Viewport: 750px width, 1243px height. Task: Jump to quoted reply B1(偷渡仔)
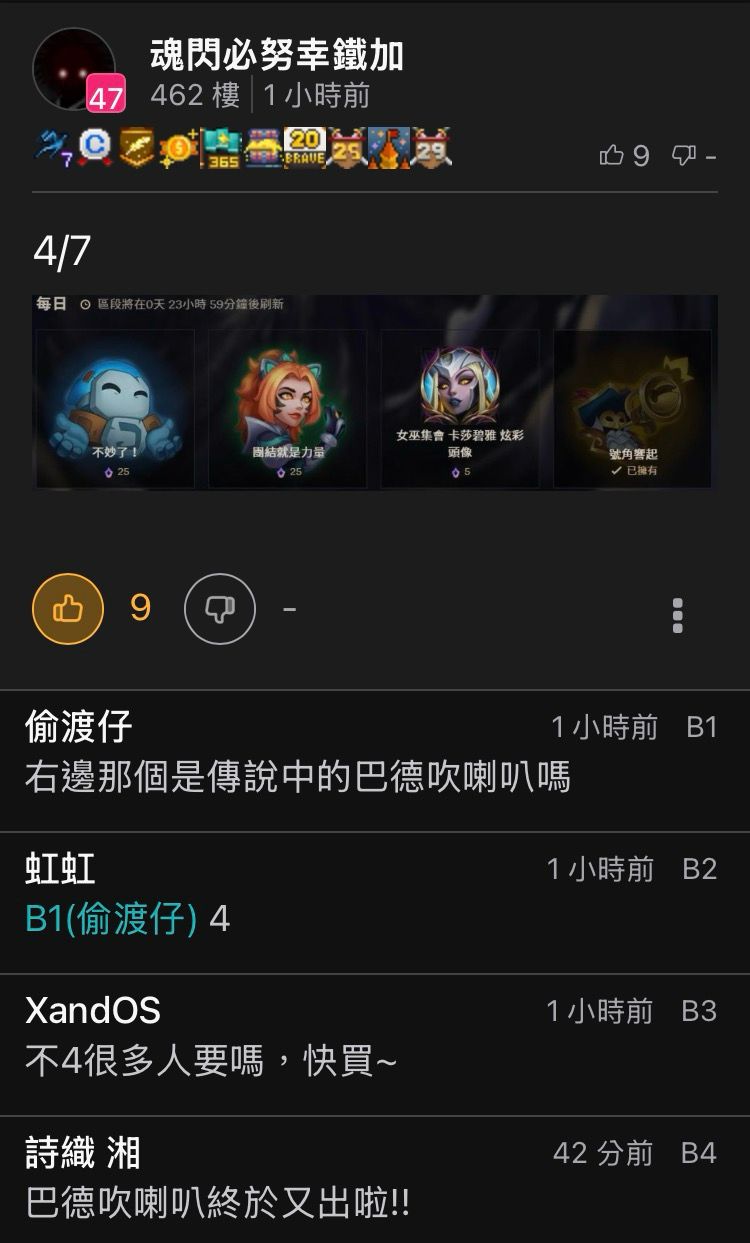(x=111, y=918)
